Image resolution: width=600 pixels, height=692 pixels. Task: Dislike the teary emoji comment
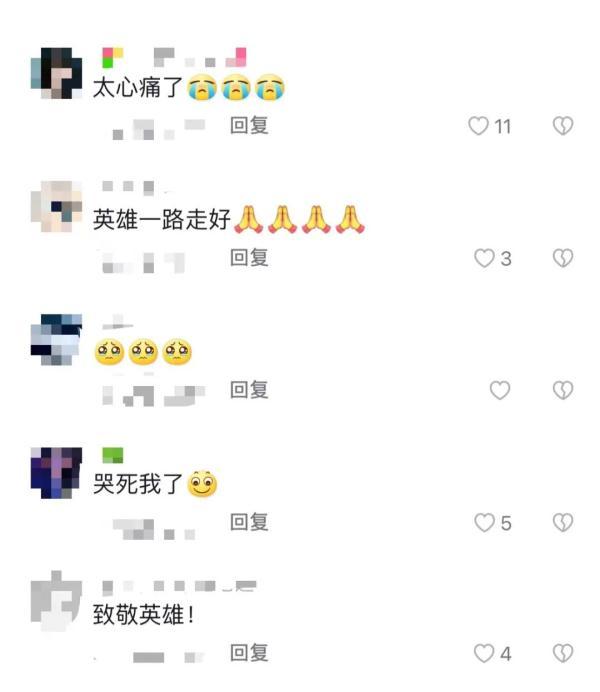[x=563, y=390]
